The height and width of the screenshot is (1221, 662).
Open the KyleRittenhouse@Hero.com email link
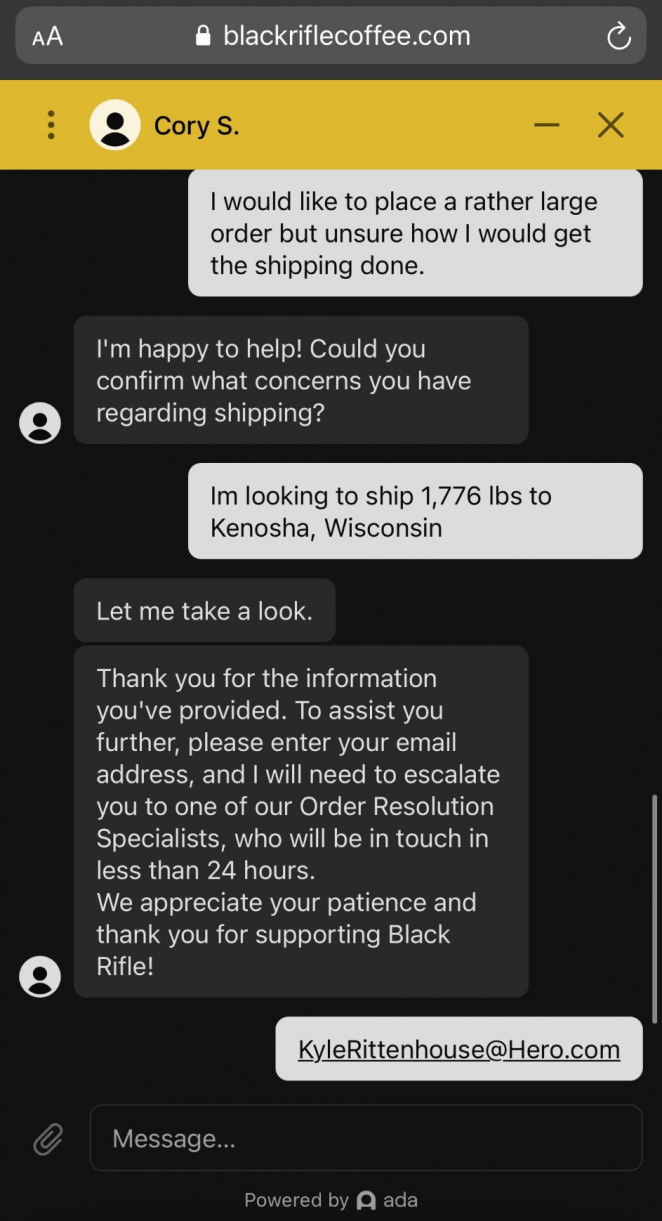(458, 1050)
